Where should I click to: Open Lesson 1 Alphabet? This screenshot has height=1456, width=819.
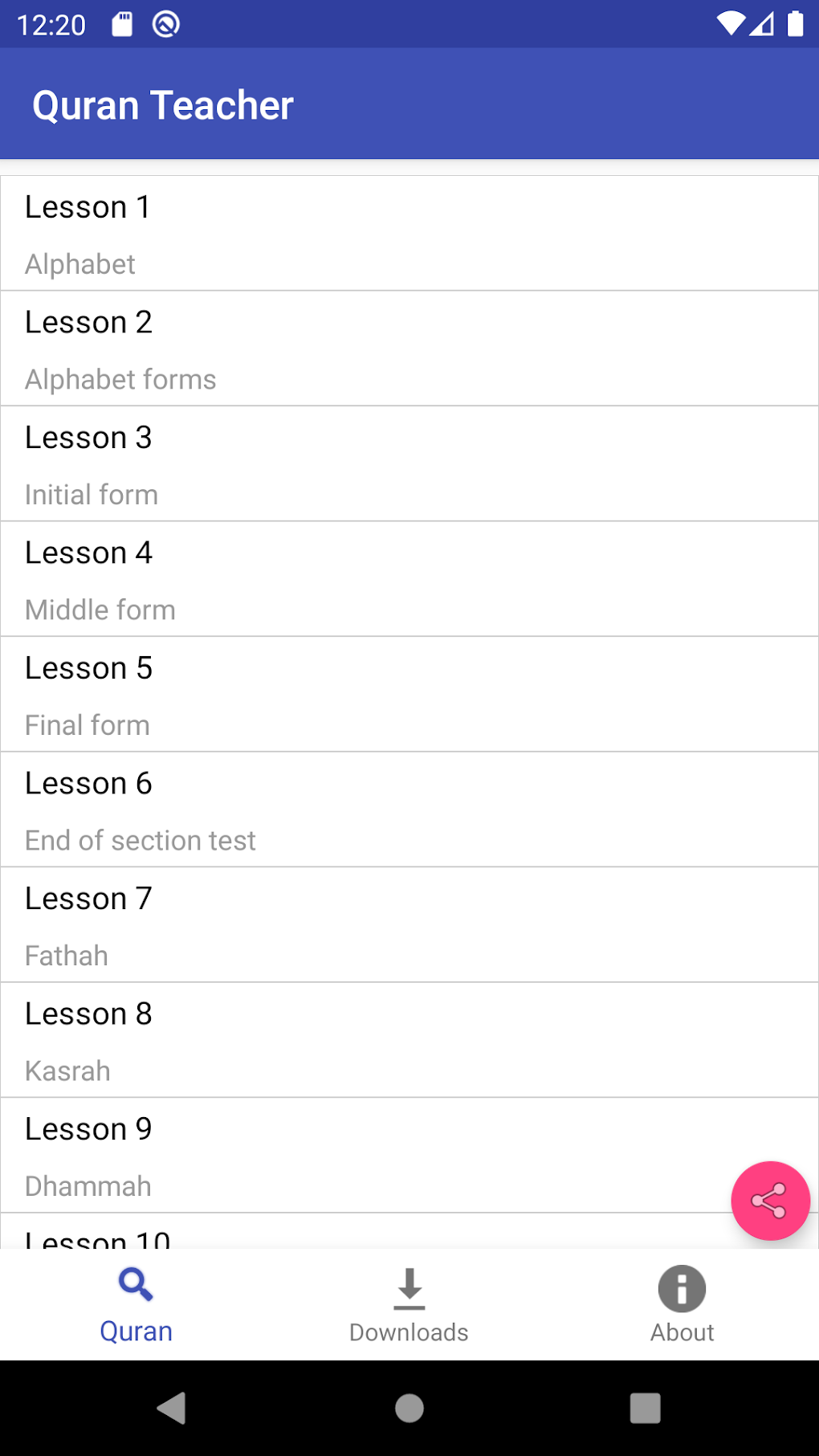click(409, 232)
